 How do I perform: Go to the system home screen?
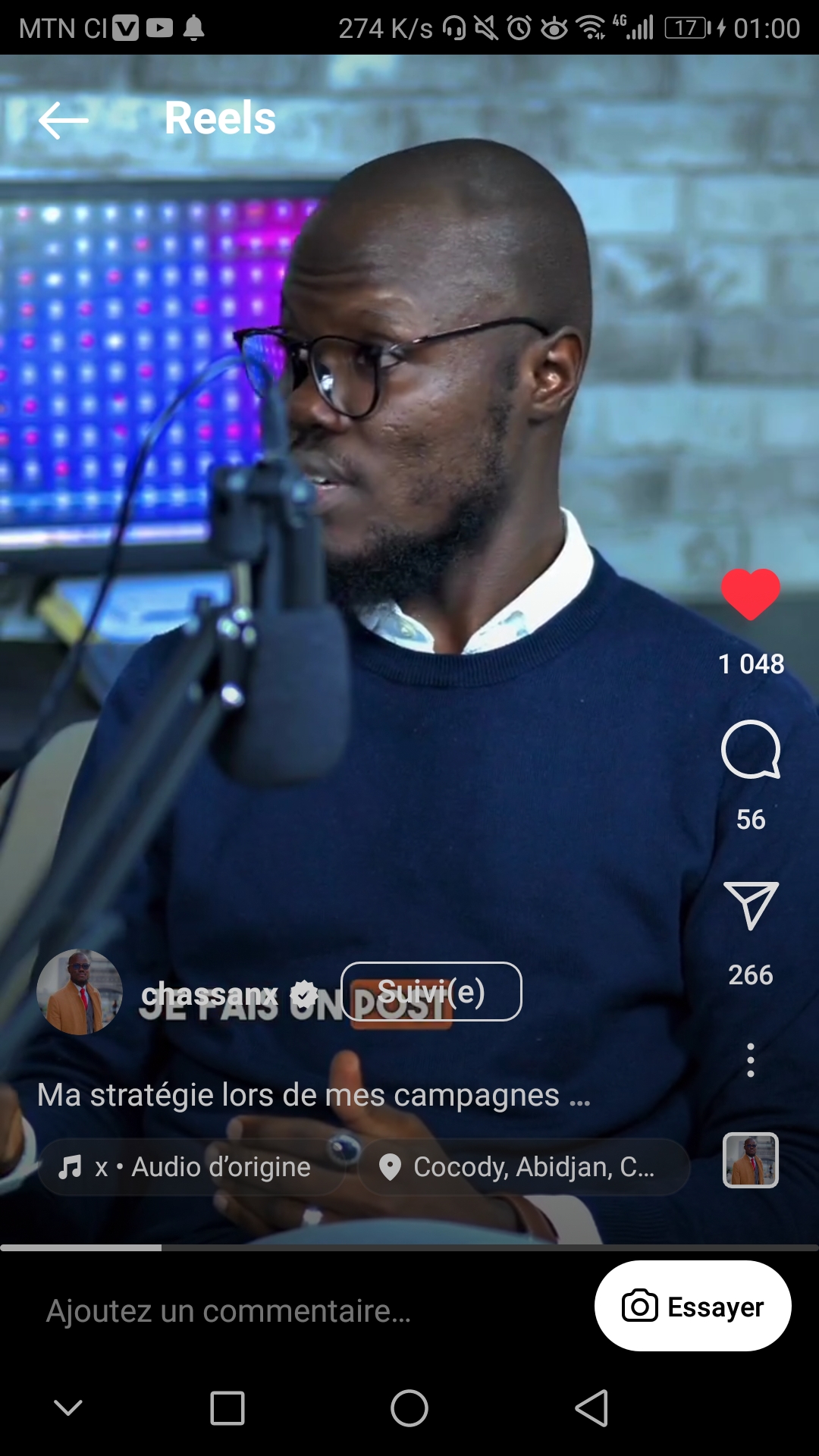tap(409, 1409)
